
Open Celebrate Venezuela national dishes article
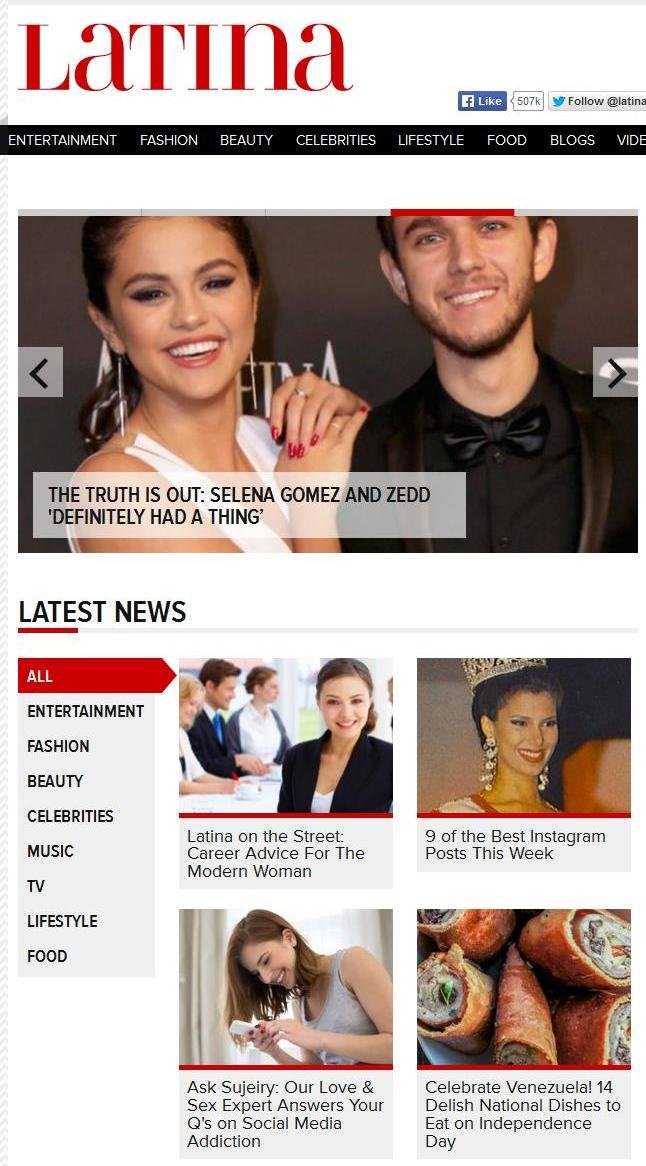pos(522,1113)
